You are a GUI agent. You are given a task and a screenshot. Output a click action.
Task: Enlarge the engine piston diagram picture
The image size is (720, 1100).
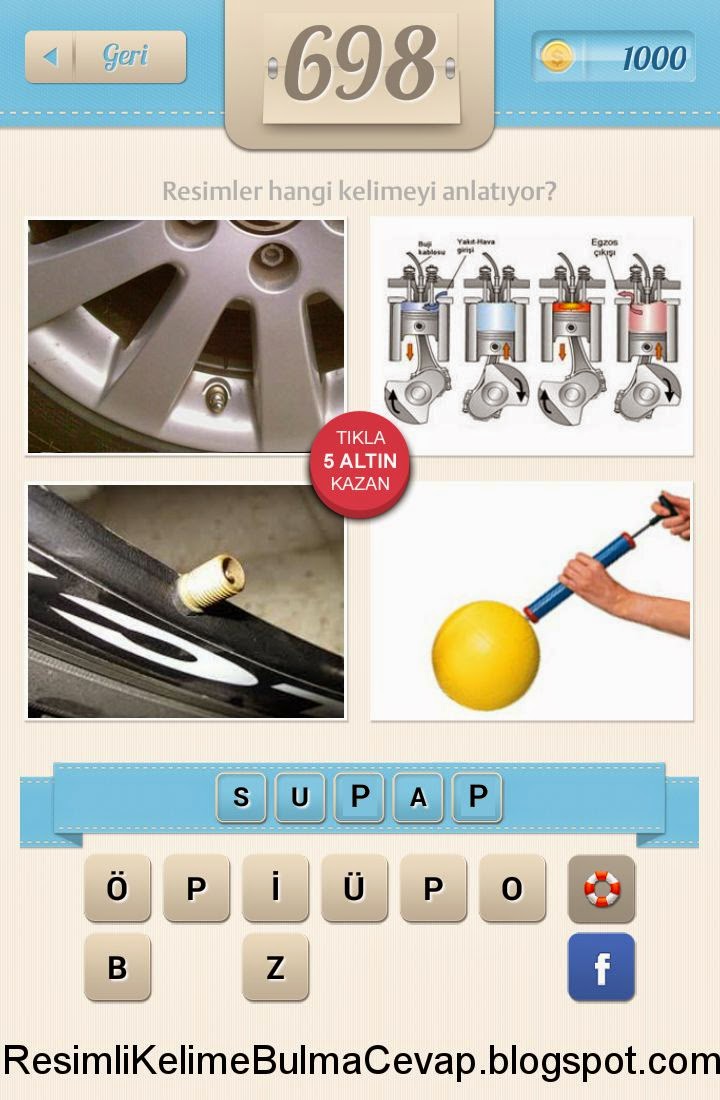coord(532,336)
